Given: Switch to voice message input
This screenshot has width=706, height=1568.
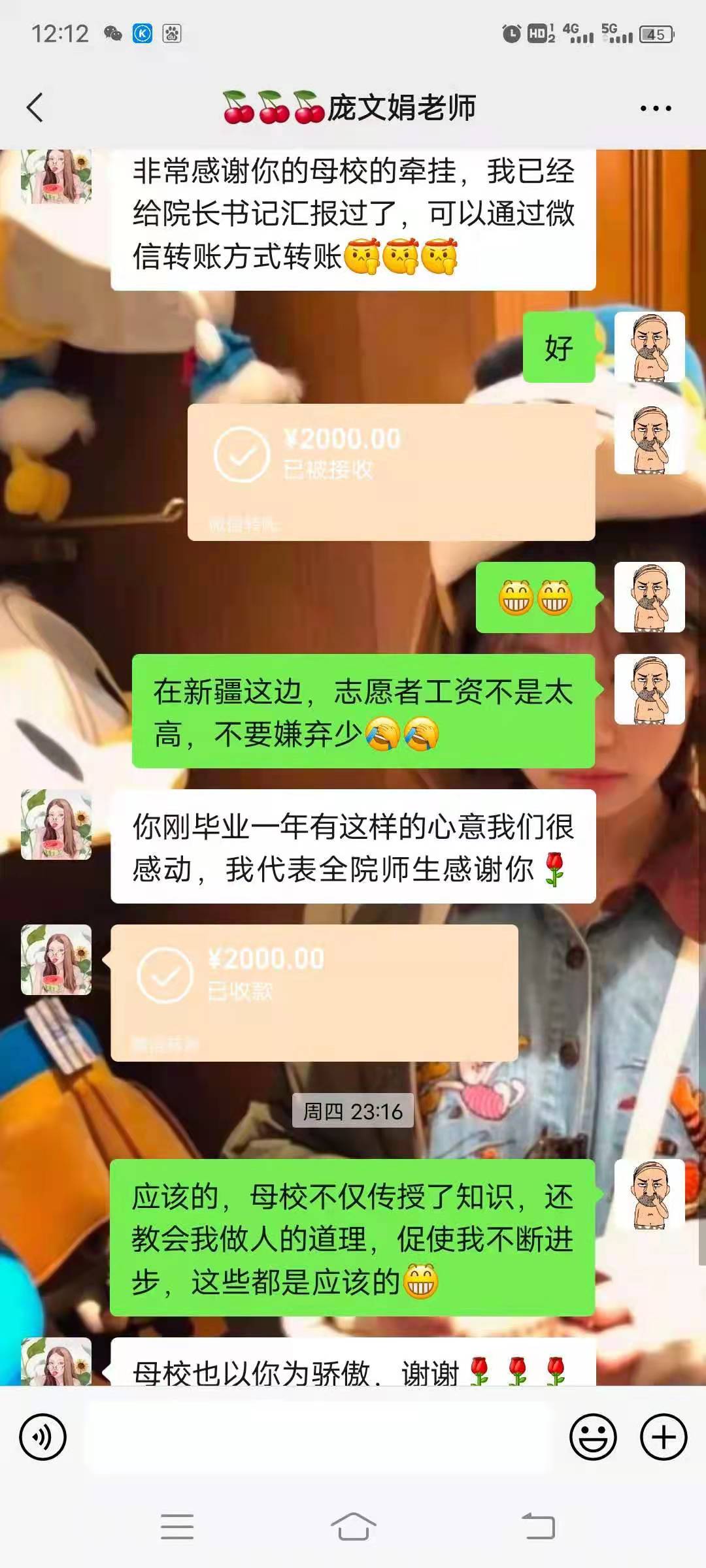Looking at the screenshot, I should [43, 1437].
